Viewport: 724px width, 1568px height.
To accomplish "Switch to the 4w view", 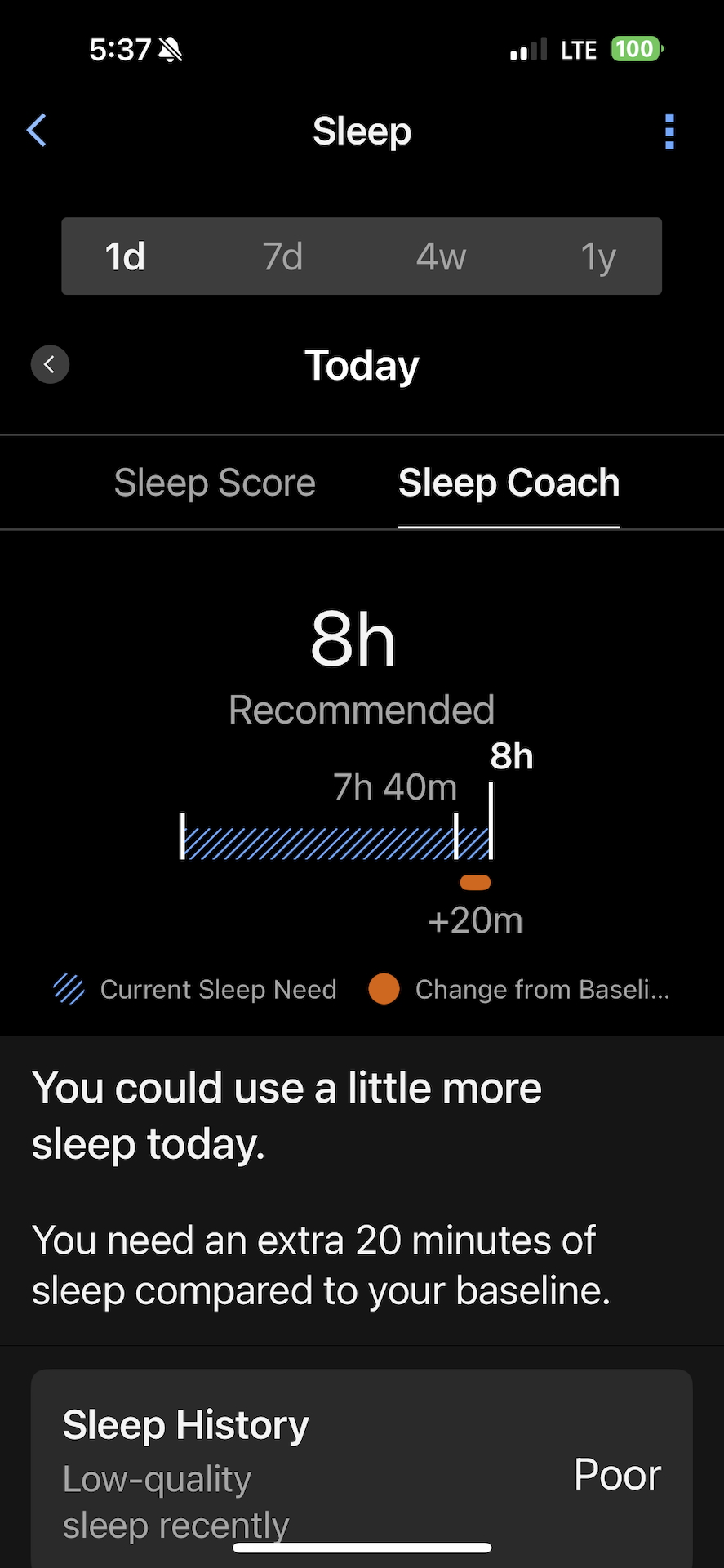I will click(441, 256).
